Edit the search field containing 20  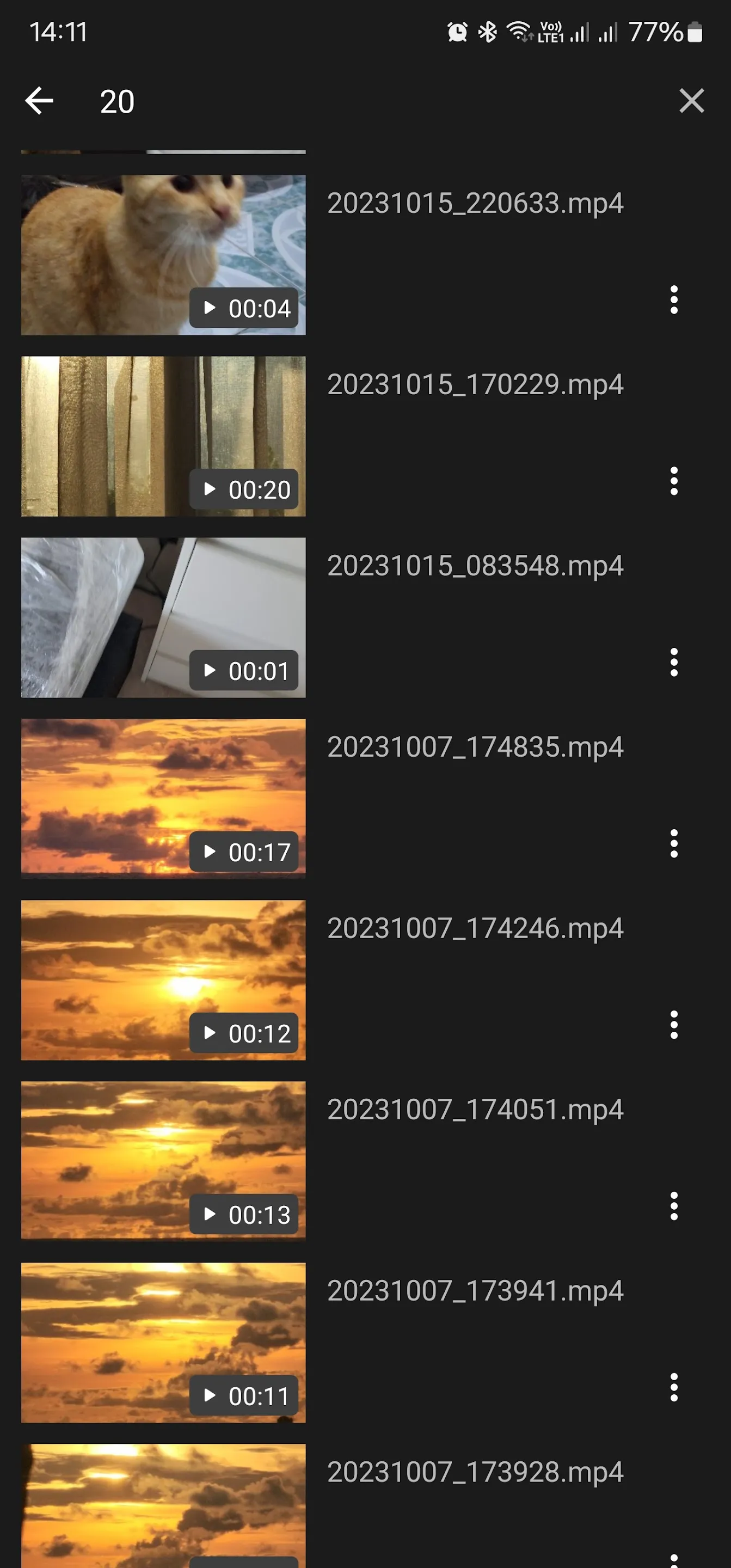click(x=365, y=101)
